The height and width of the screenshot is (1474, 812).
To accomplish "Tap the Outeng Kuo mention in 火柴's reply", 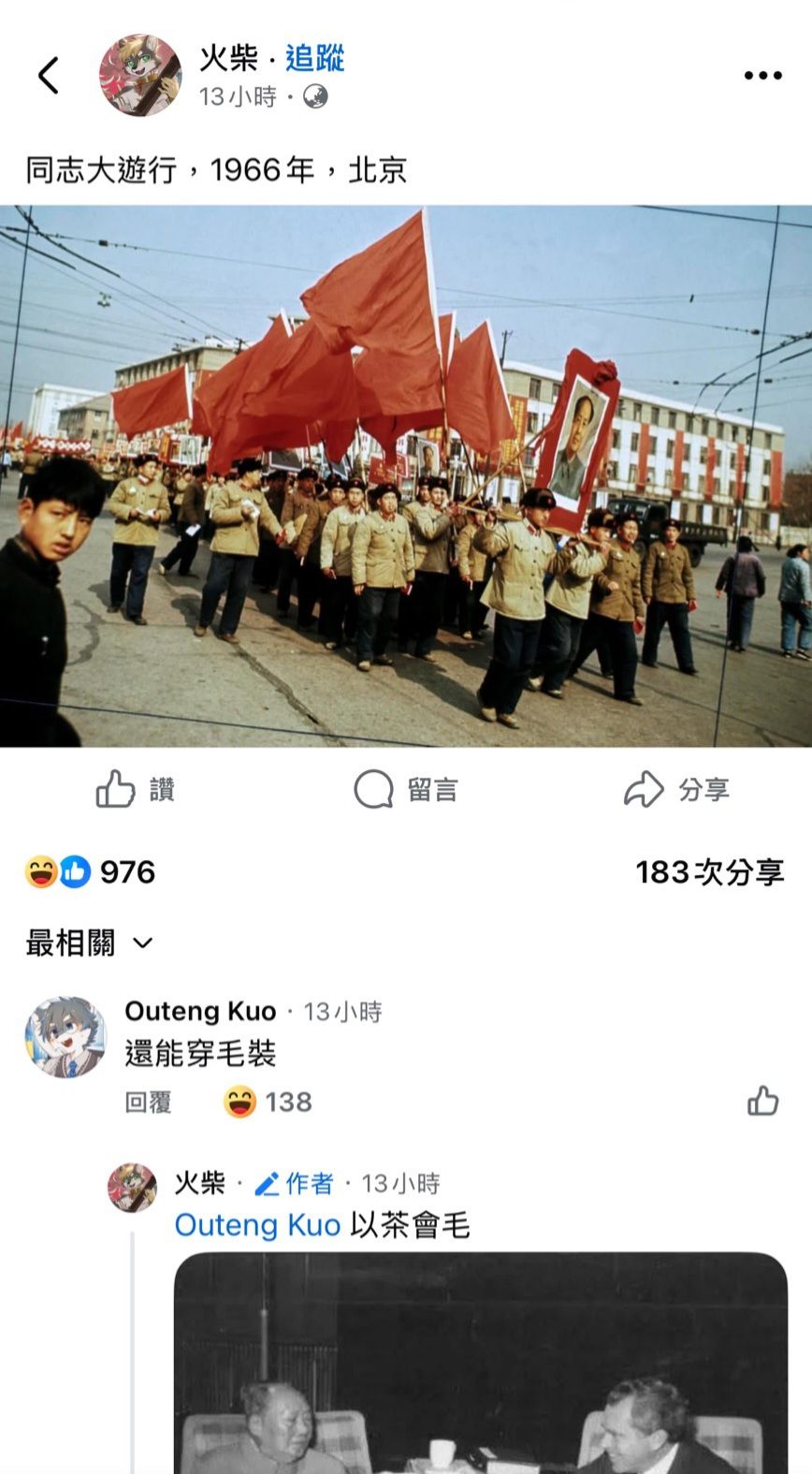I will click(x=256, y=1225).
